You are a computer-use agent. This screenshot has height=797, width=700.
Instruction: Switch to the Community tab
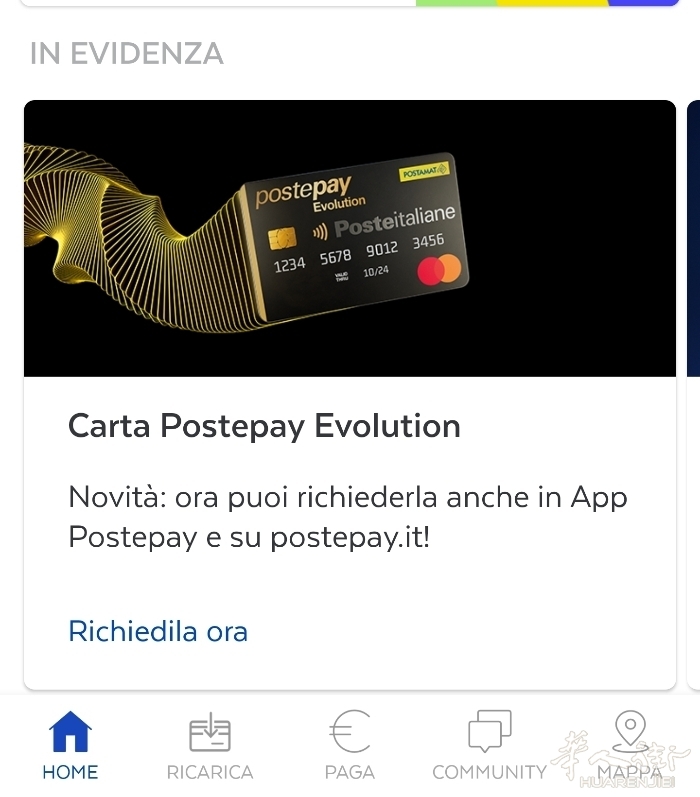click(489, 746)
